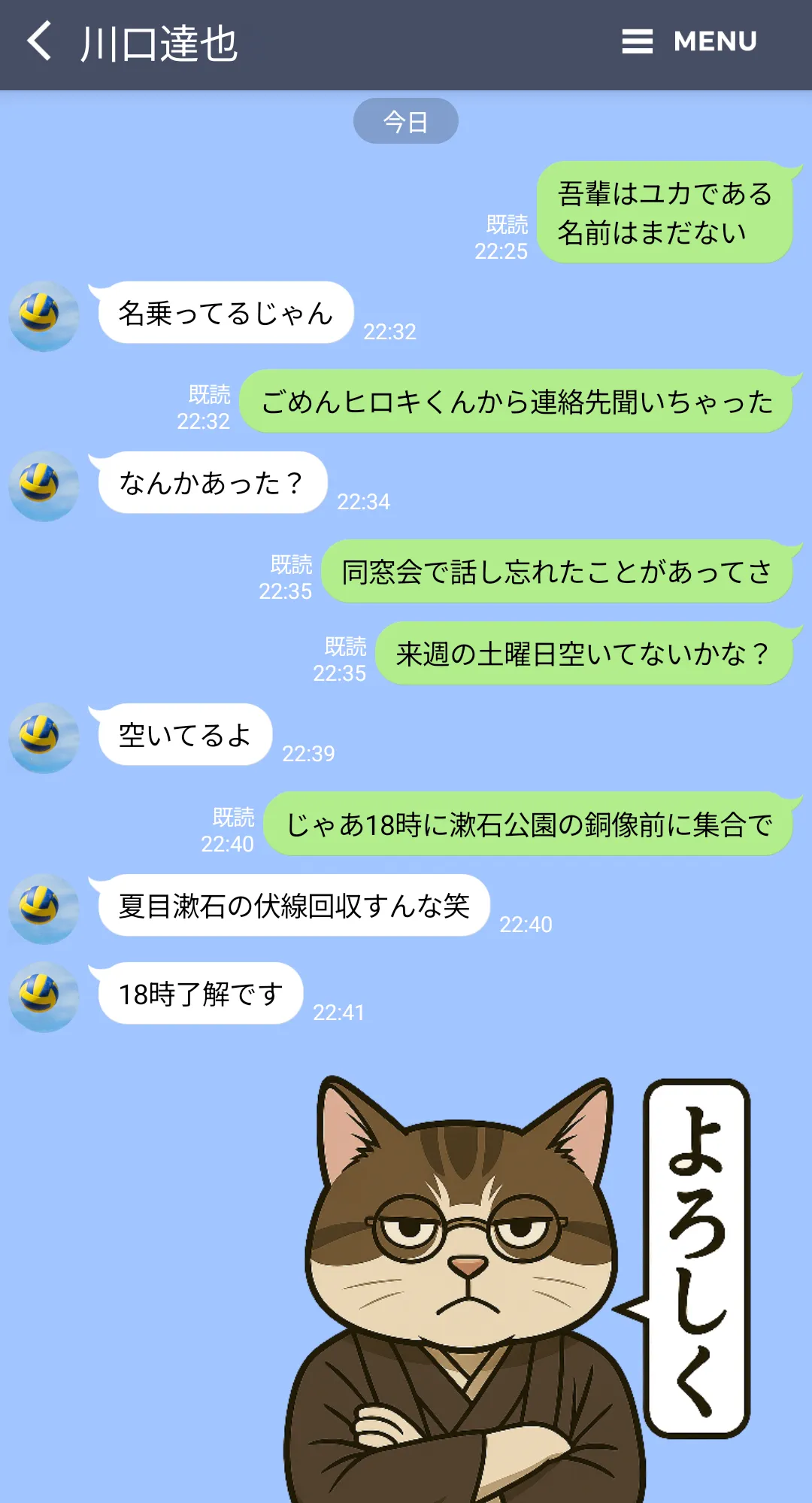Open the contact name 川口達也

160,43
